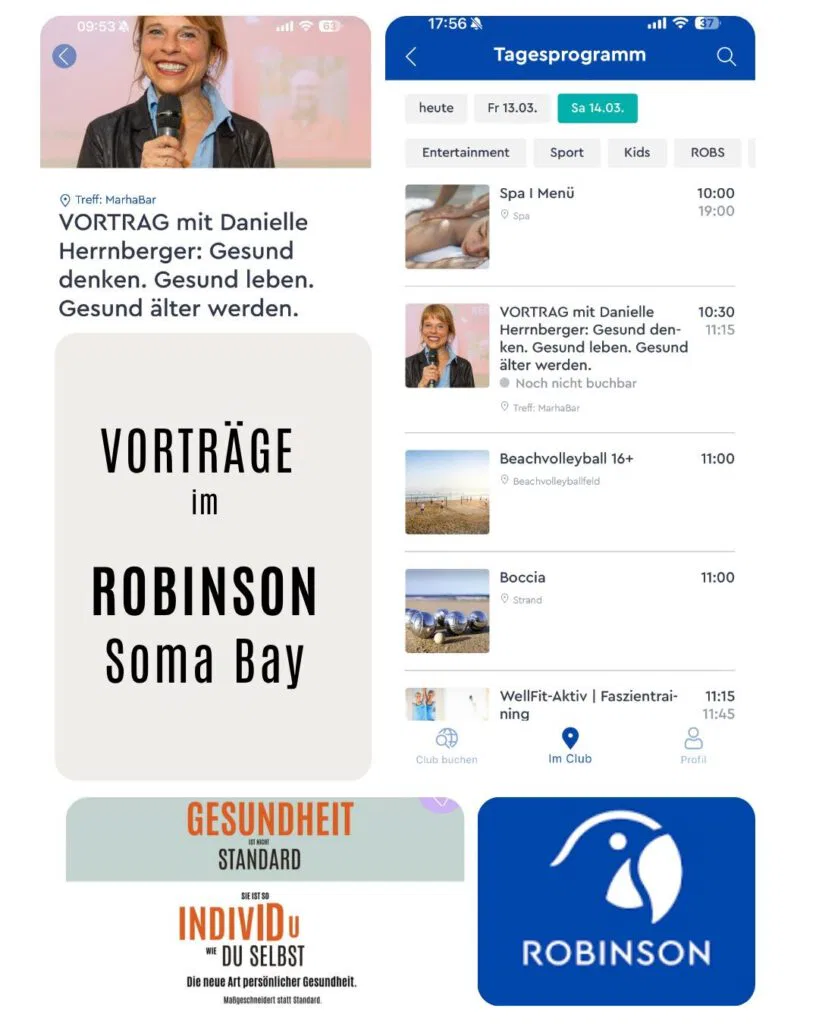The width and height of the screenshot is (819, 1024).
Task: Select the 'Fr 13.03.' date tab
Action: tap(511, 108)
